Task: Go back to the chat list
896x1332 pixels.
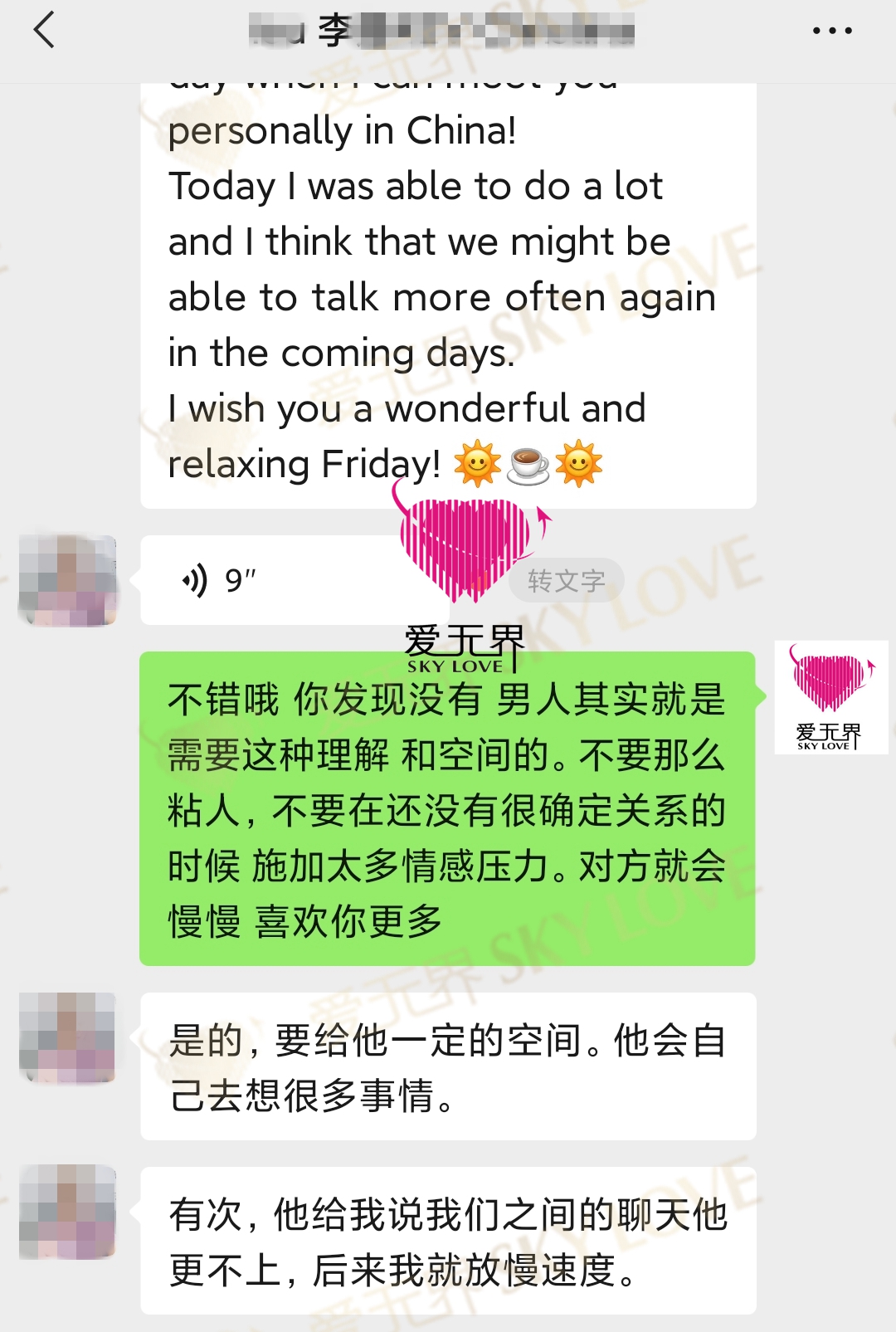Action: [45, 31]
